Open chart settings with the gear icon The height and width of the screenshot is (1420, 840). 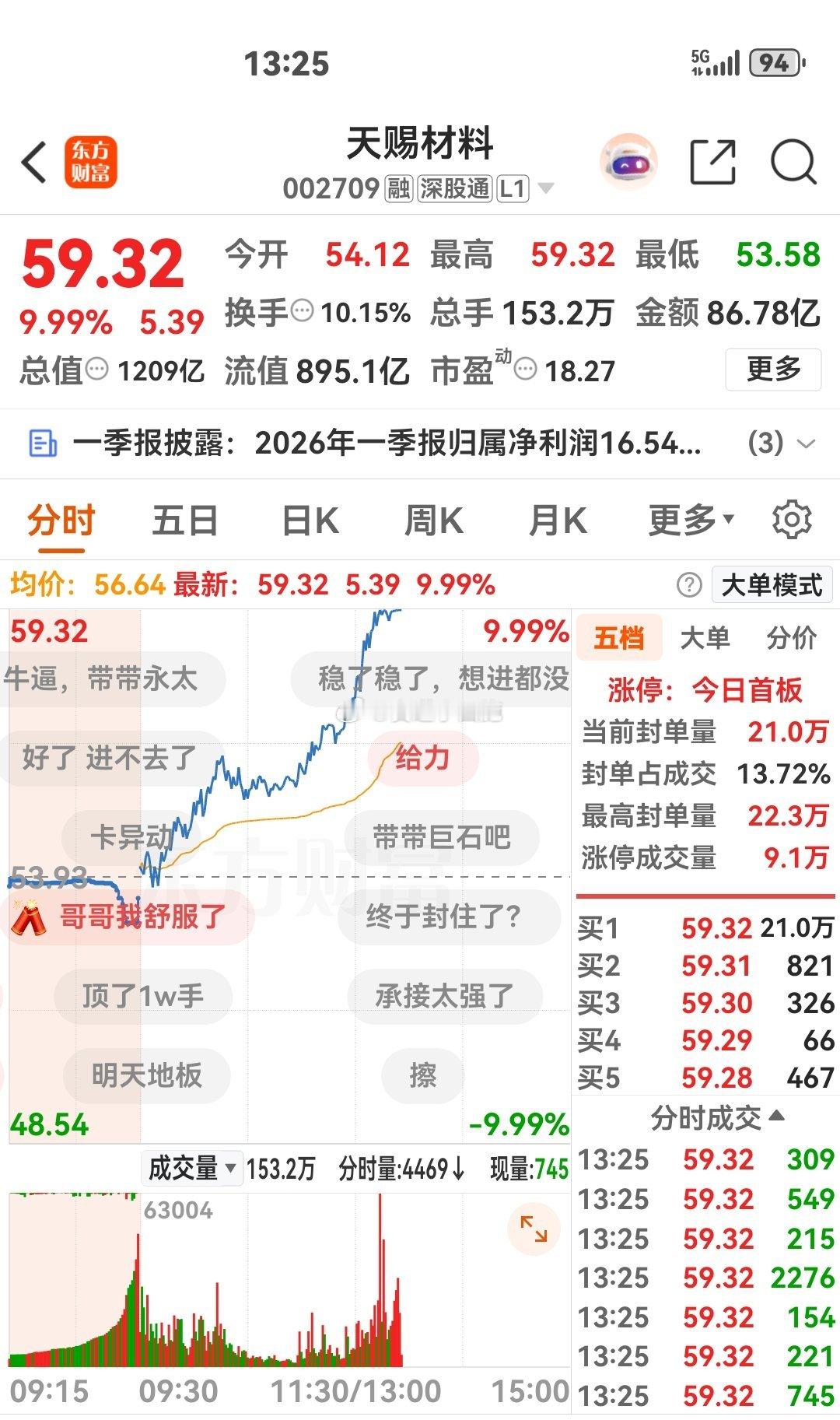click(793, 520)
